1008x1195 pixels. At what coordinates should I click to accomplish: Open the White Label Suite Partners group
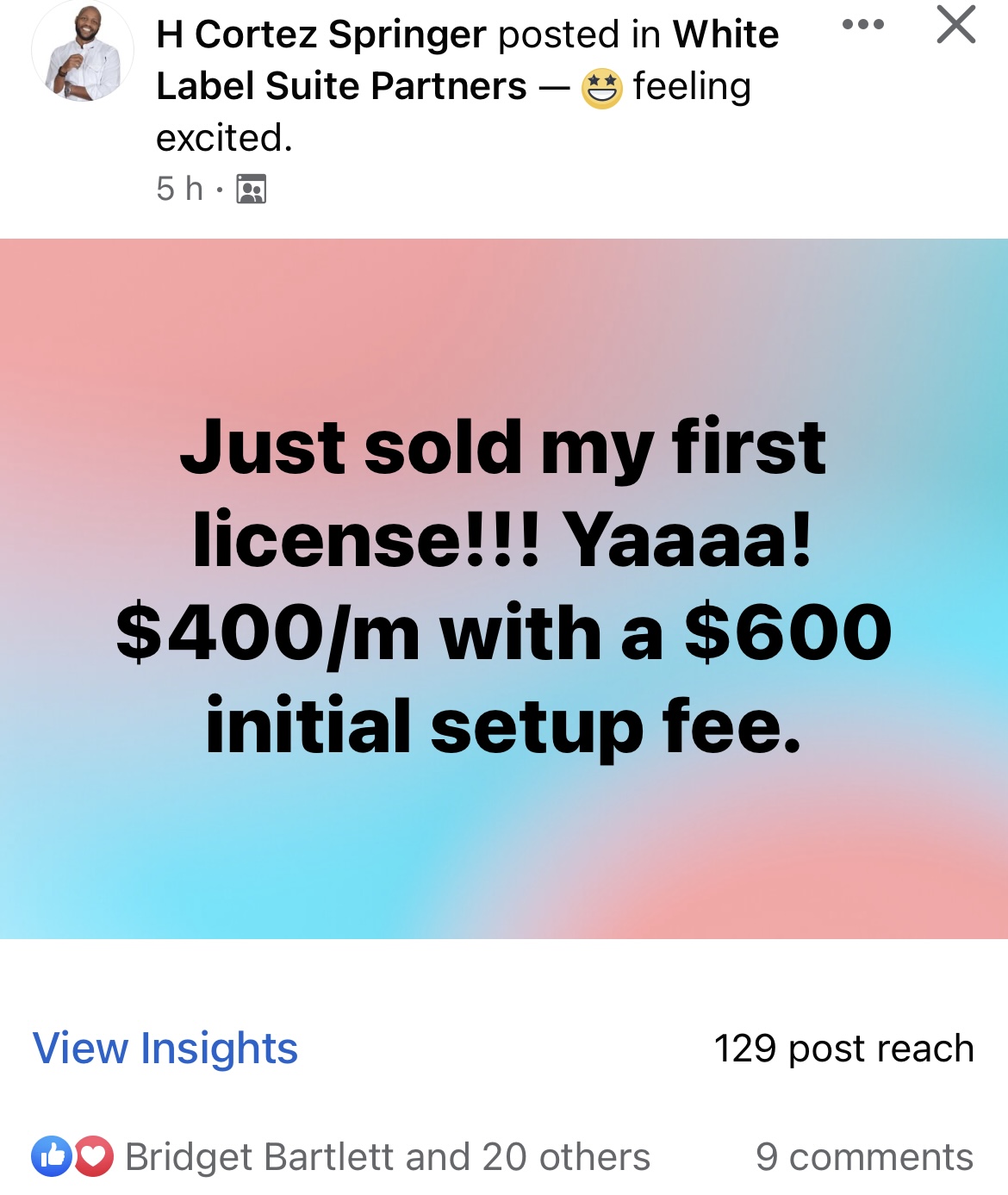341,86
